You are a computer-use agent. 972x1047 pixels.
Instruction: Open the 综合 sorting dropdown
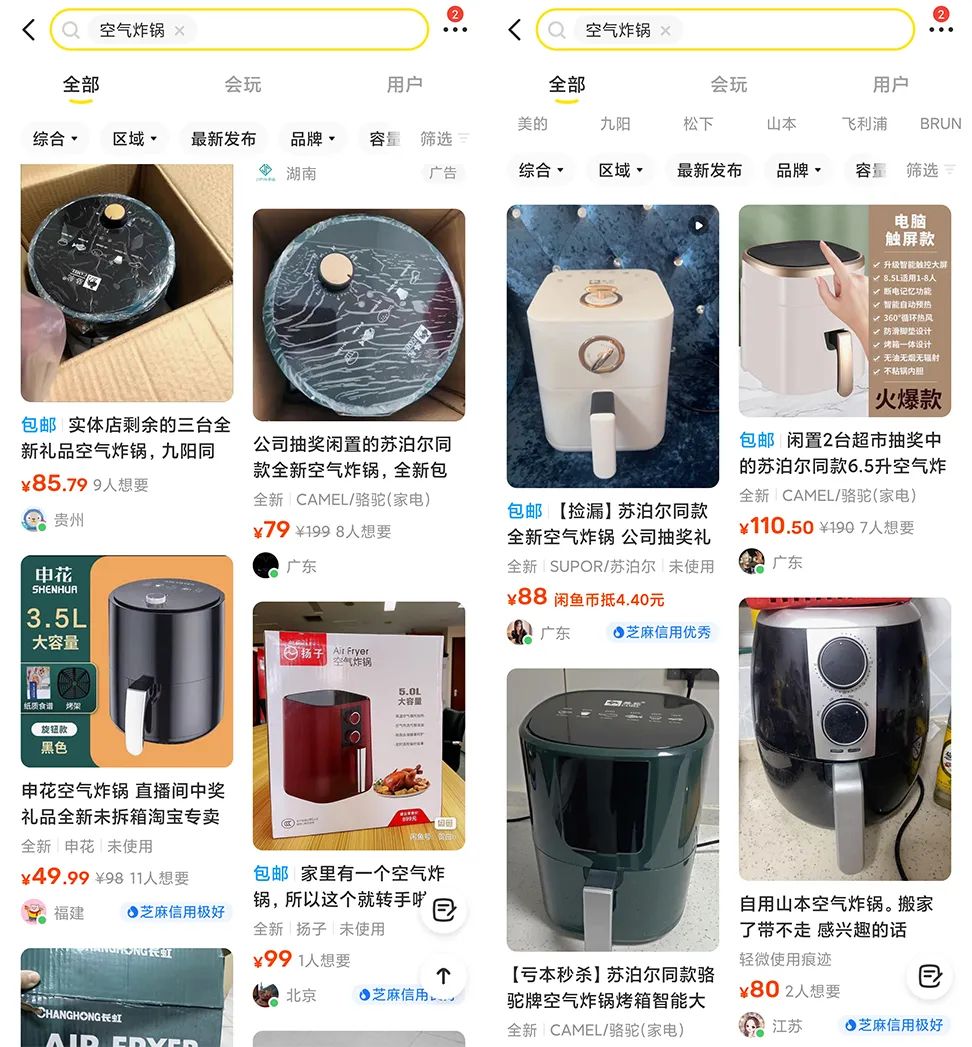click(x=55, y=138)
